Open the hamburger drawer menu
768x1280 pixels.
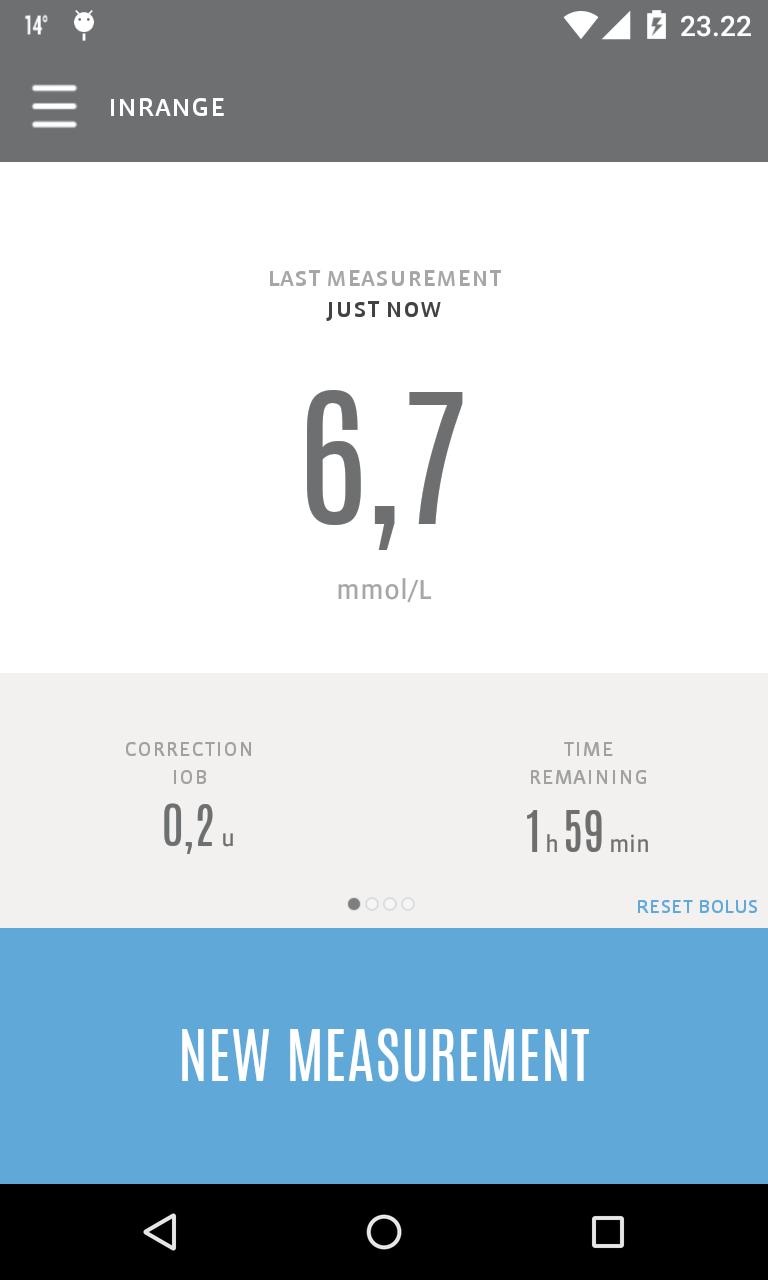pyautogui.click(x=54, y=106)
